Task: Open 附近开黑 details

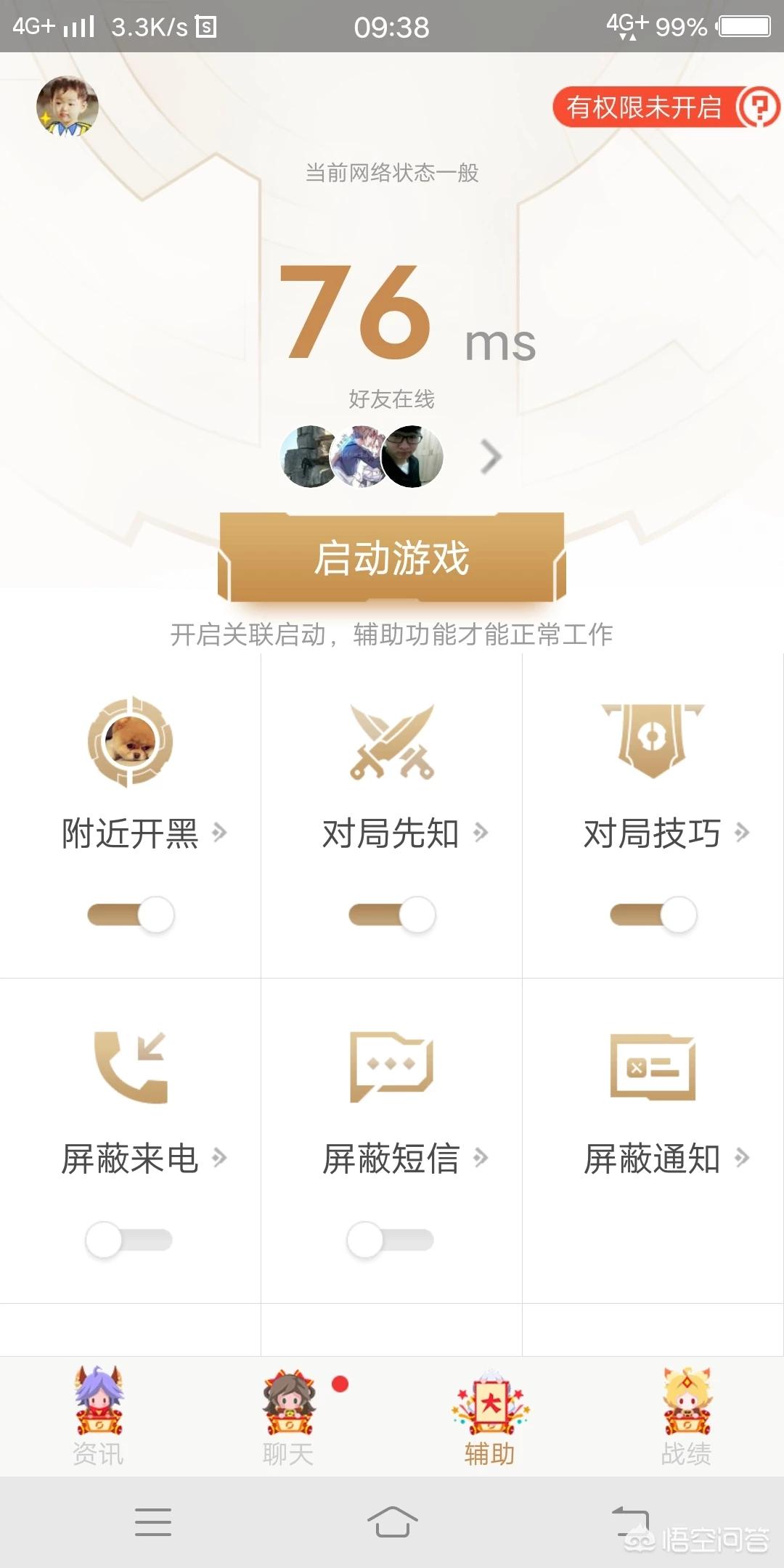Action: (144, 833)
